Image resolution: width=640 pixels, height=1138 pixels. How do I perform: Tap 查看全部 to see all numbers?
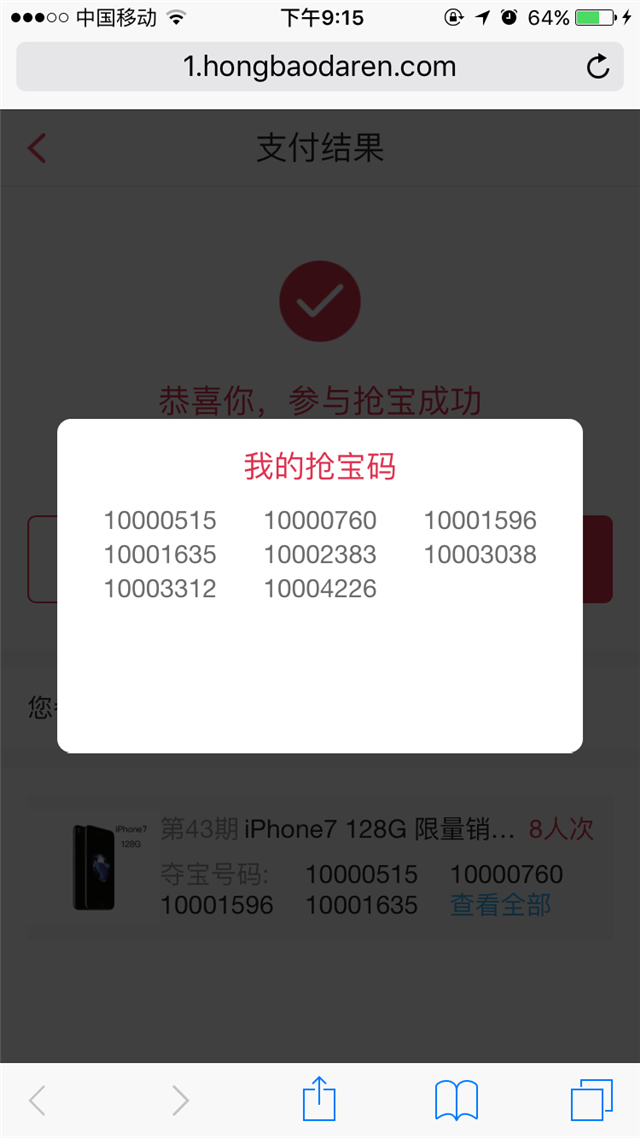pos(500,905)
